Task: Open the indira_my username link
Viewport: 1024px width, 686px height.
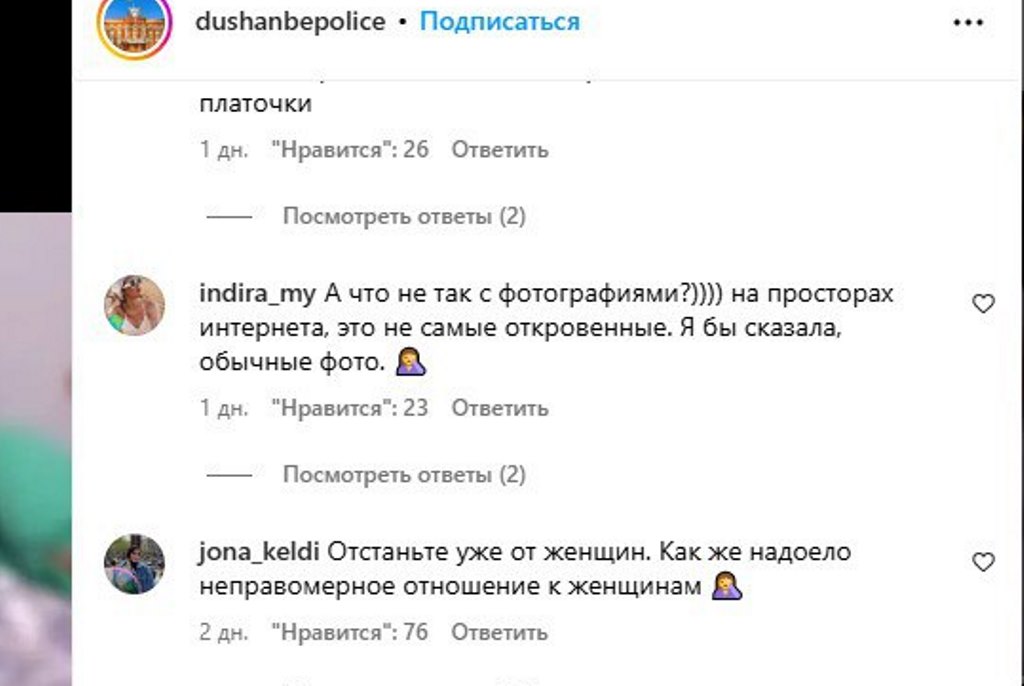Action: coord(258,294)
